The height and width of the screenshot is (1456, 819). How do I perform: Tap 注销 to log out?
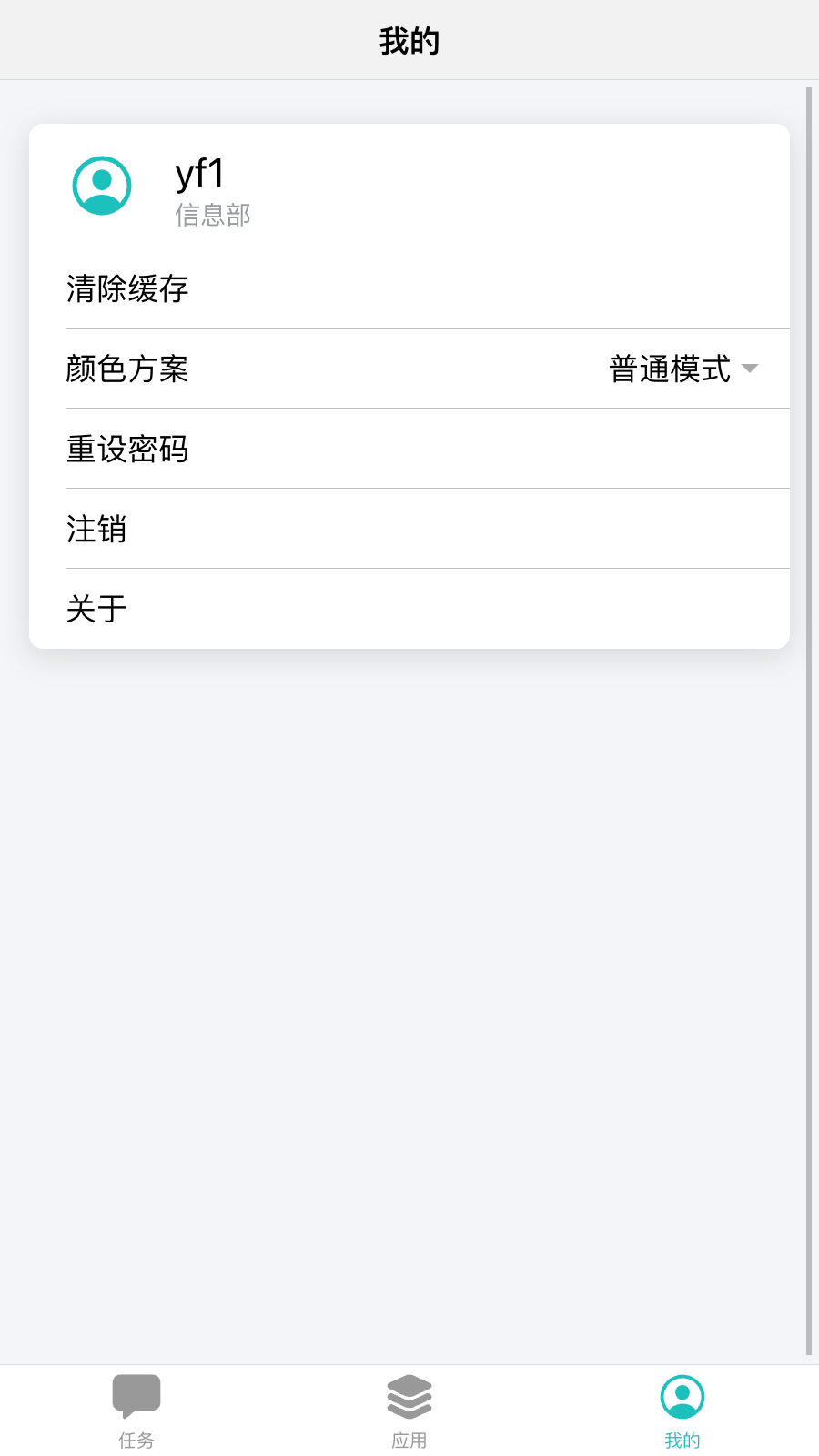96,529
